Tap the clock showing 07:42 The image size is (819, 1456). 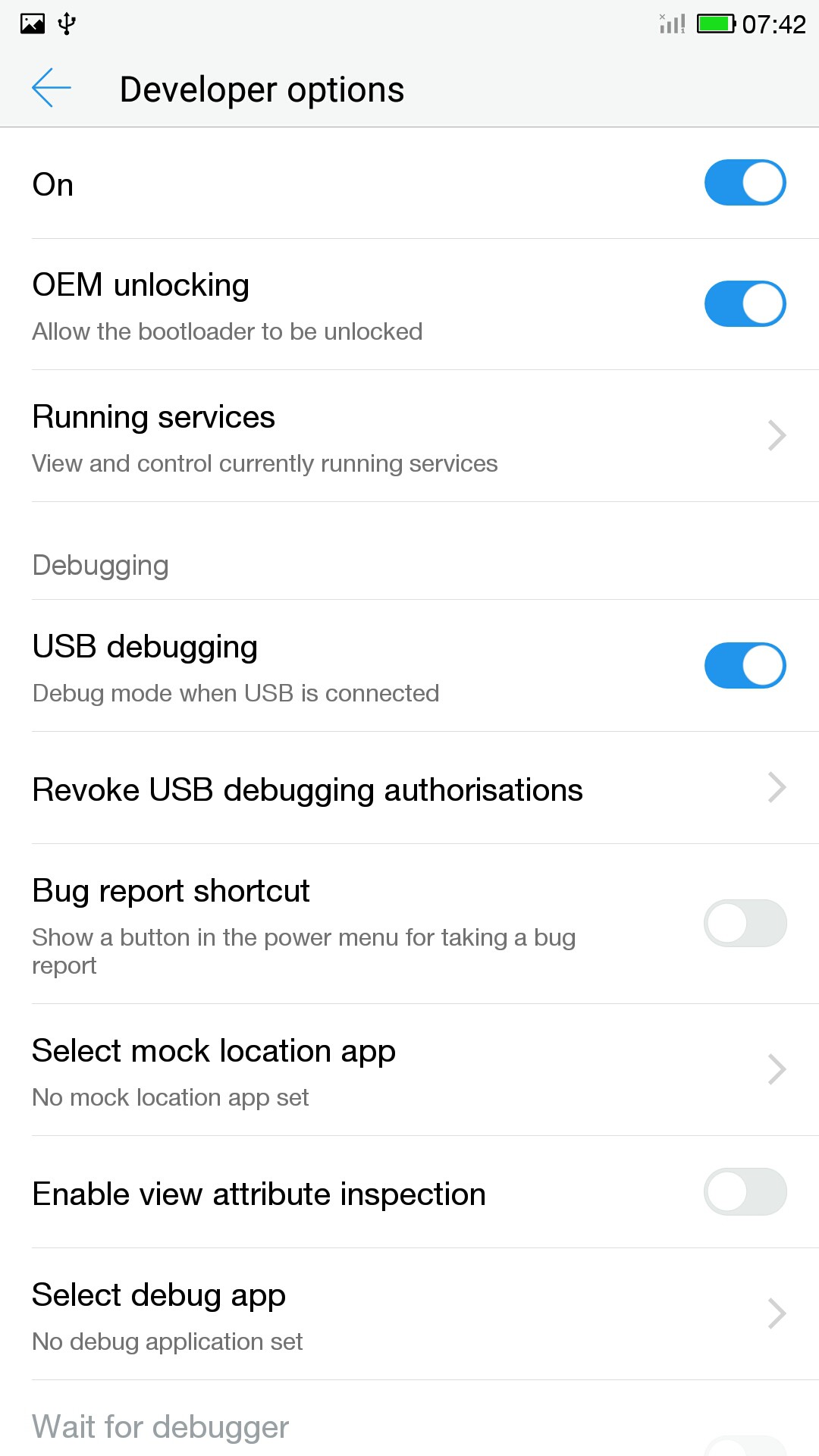(774, 23)
